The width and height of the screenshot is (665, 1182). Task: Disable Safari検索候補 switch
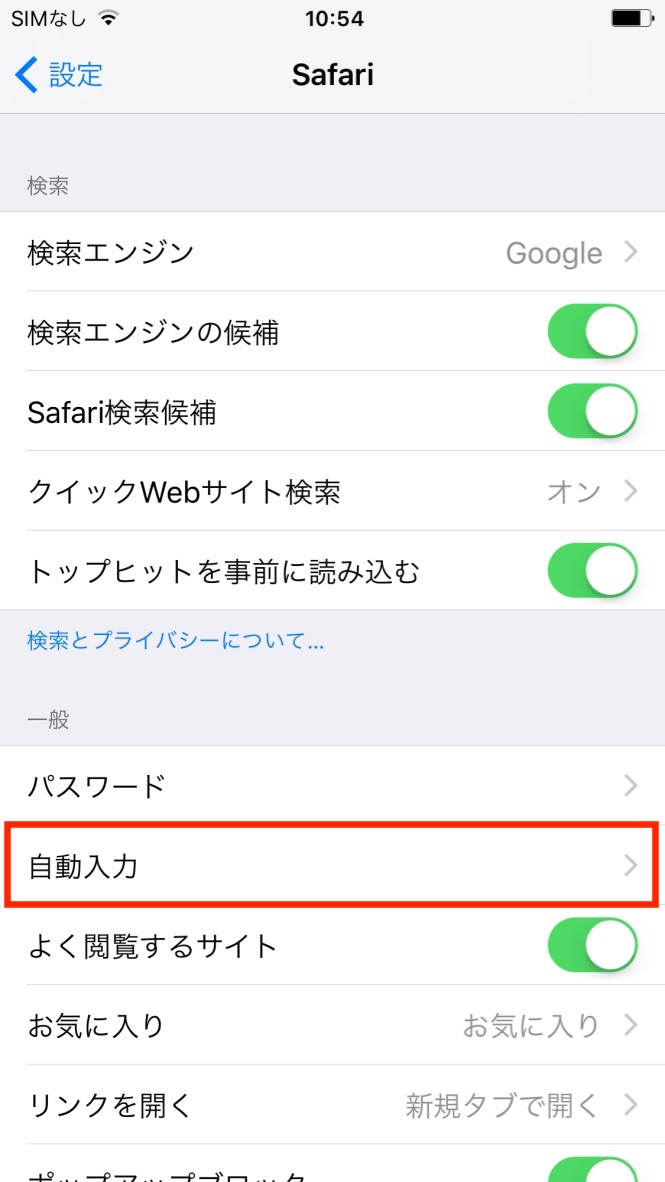point(593,412)
